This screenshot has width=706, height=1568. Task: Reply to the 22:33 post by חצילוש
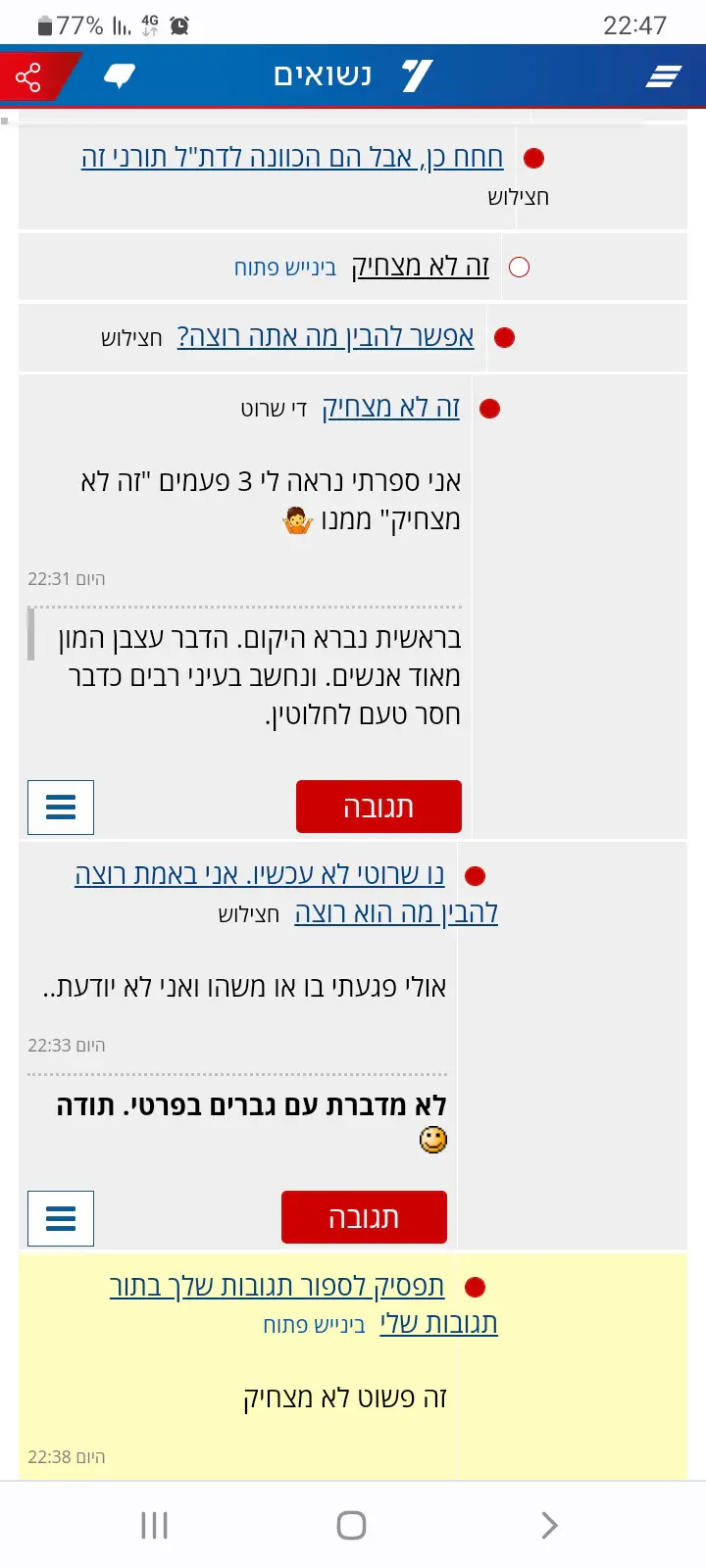pos(364,1217)
